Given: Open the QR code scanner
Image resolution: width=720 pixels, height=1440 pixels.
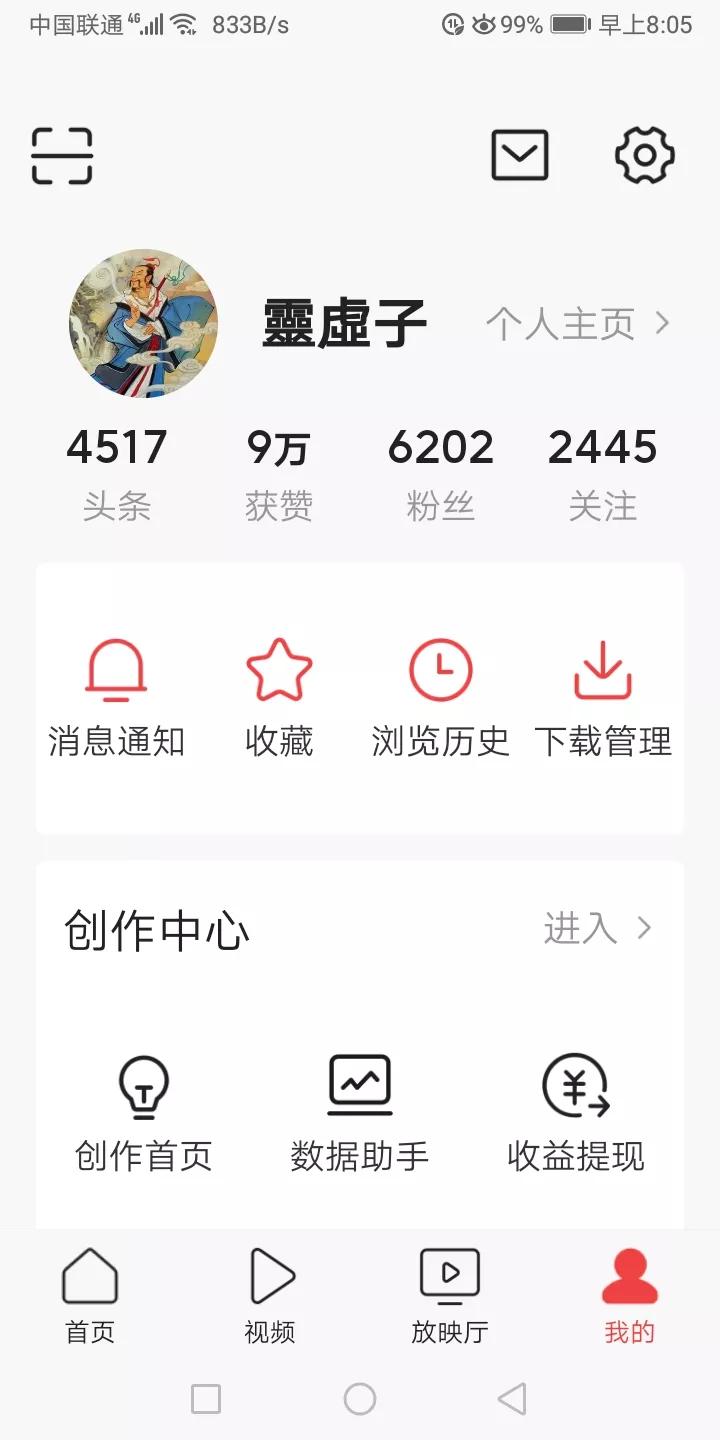Looking at the screenshot, I should [62, 155].
